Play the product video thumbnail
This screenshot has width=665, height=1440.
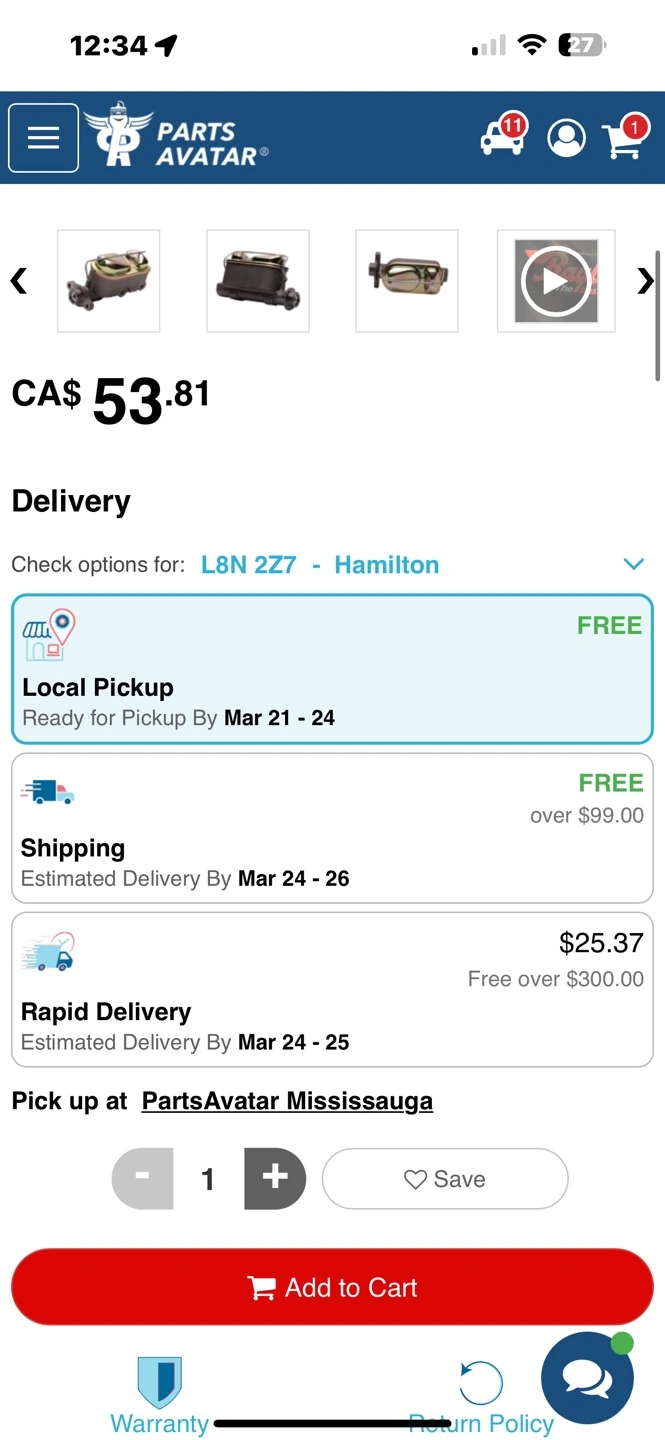[x=556, y=281]
